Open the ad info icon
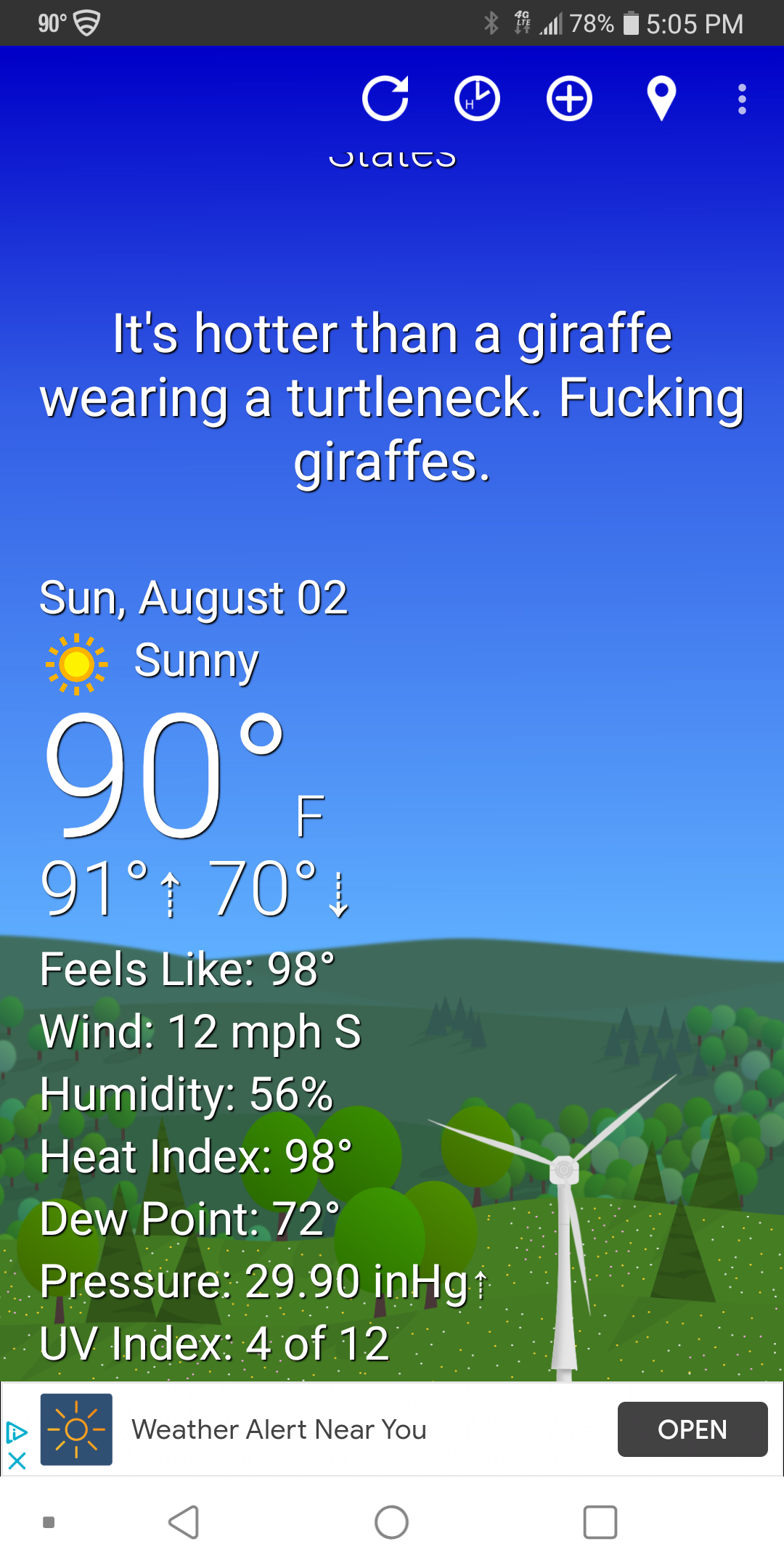Image resolution: width=784 pixels, height=1568 pixels. click(x=17, y=1432)
